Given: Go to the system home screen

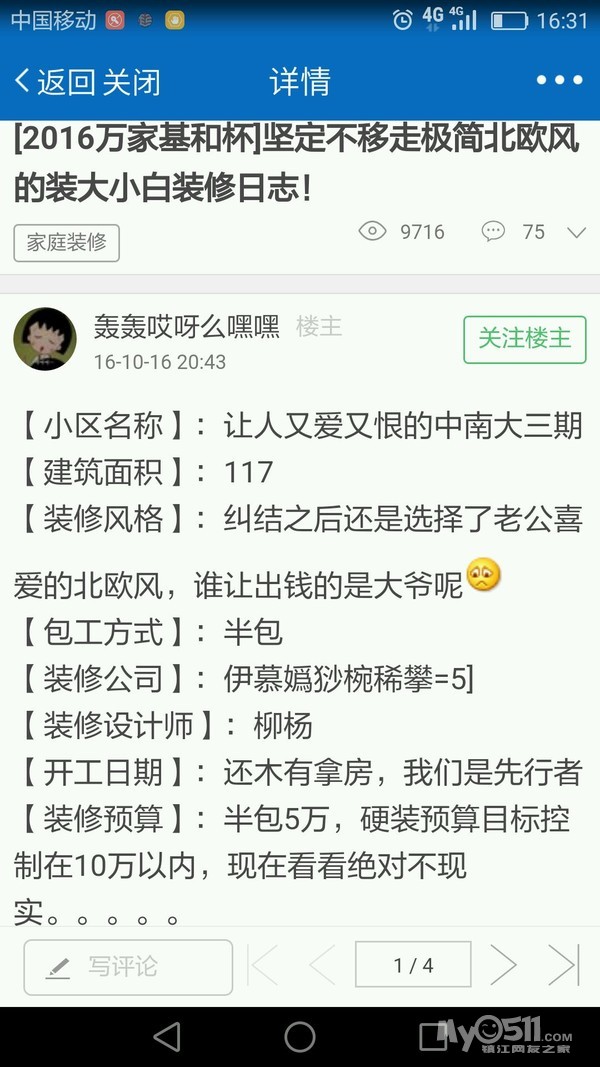Looking at the screenshot, I should pos(300,1037).
